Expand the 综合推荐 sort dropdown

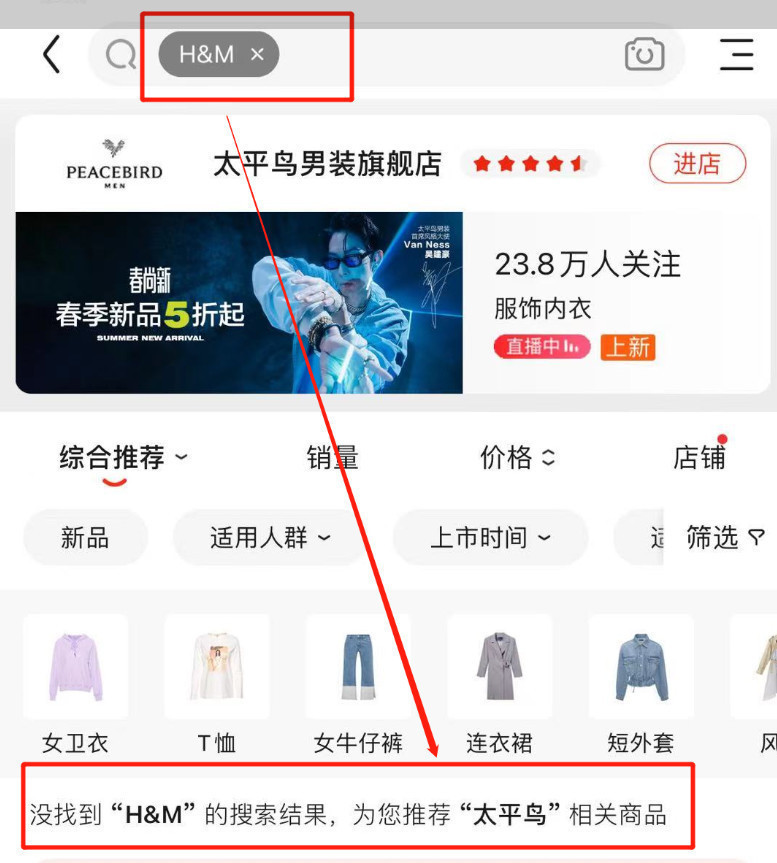click(x=122, y=458)
